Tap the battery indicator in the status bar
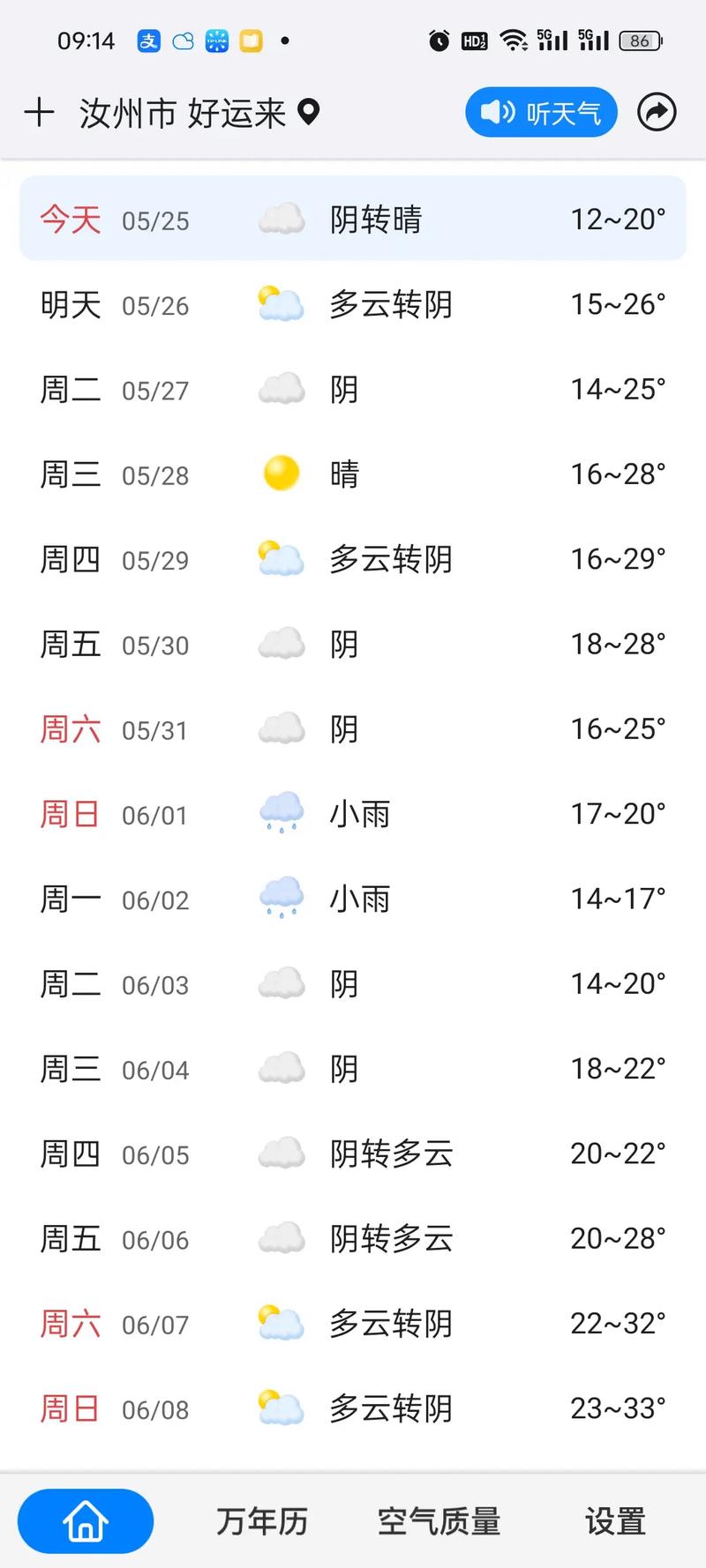The height and width of the screenshot is (1568, 706). 639,40
